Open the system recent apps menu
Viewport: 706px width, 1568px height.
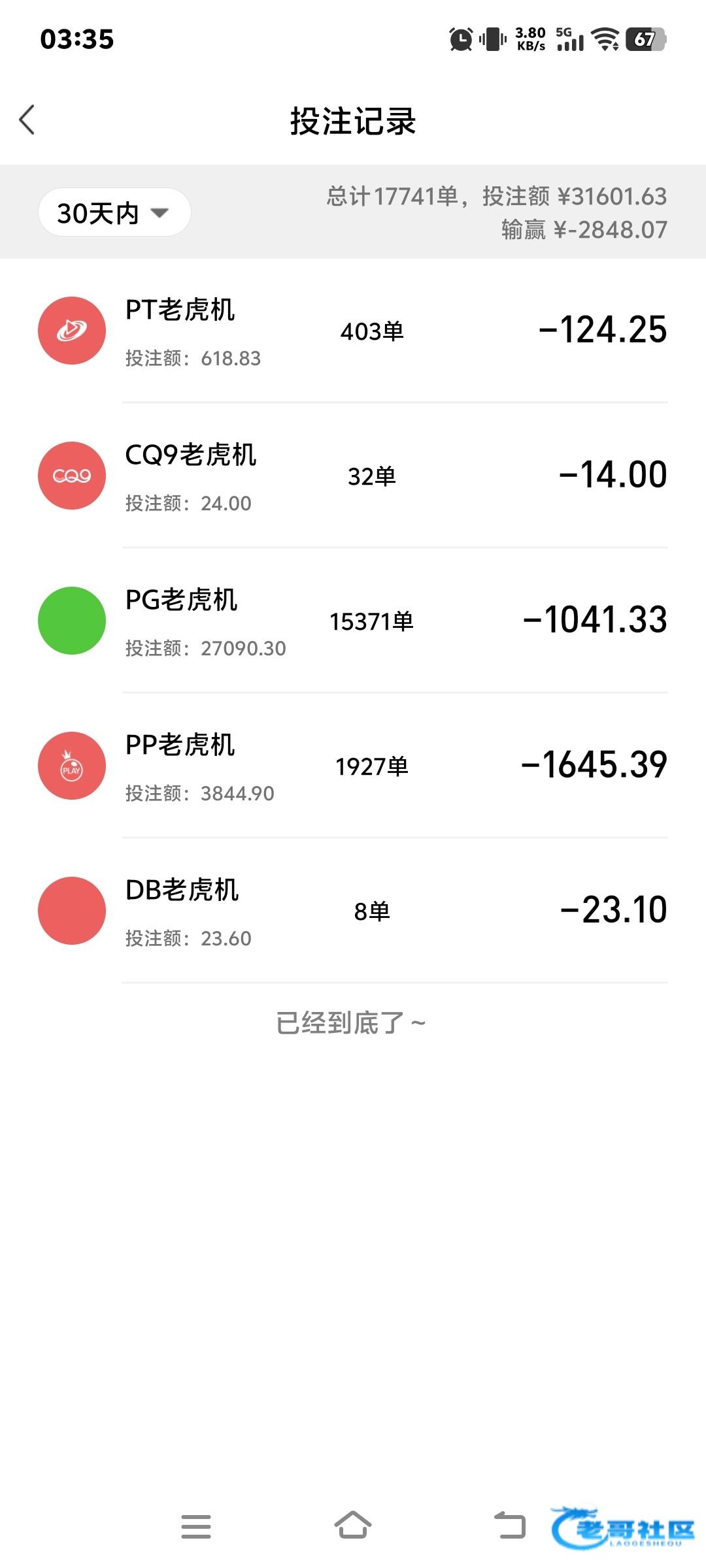[195, 1526]
